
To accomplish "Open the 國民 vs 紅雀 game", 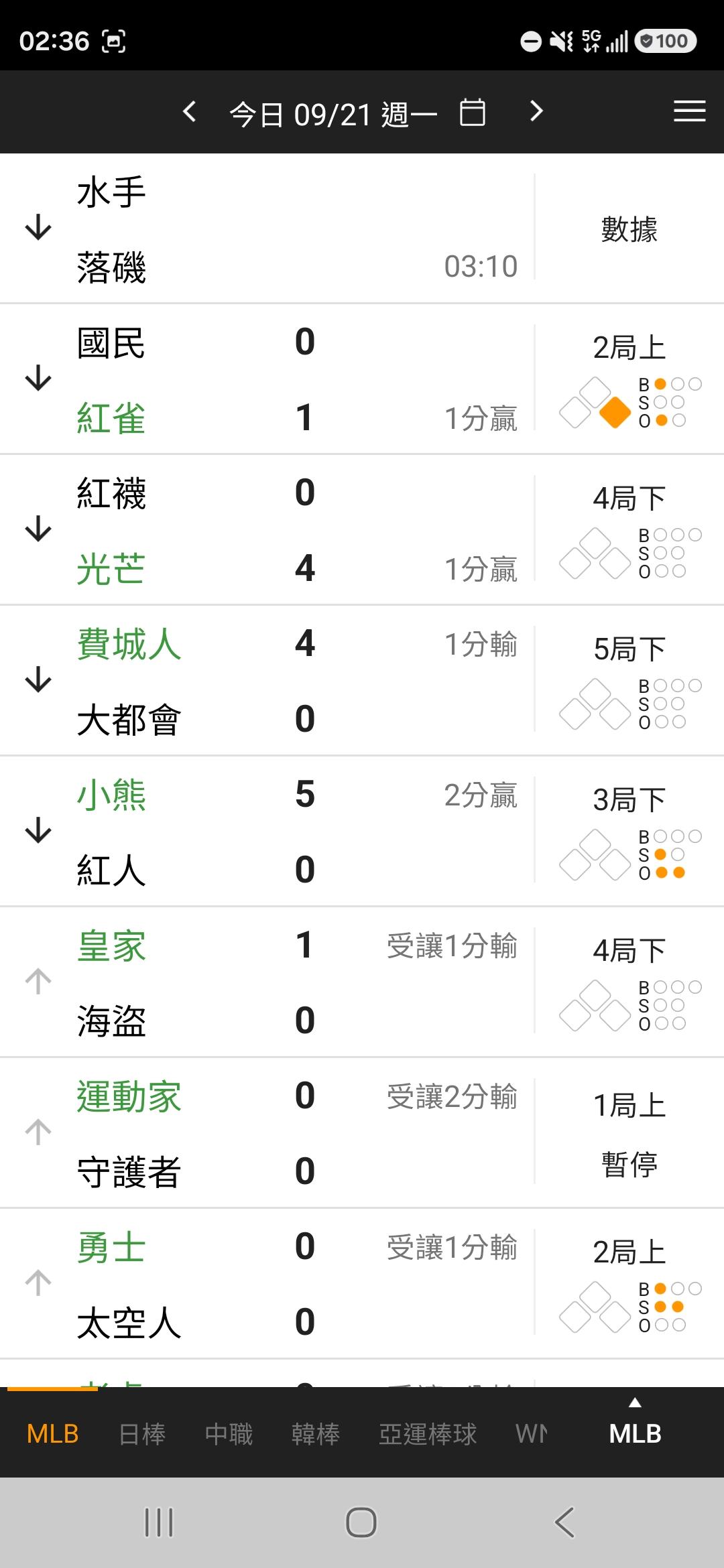I will [x=362, y=379].
